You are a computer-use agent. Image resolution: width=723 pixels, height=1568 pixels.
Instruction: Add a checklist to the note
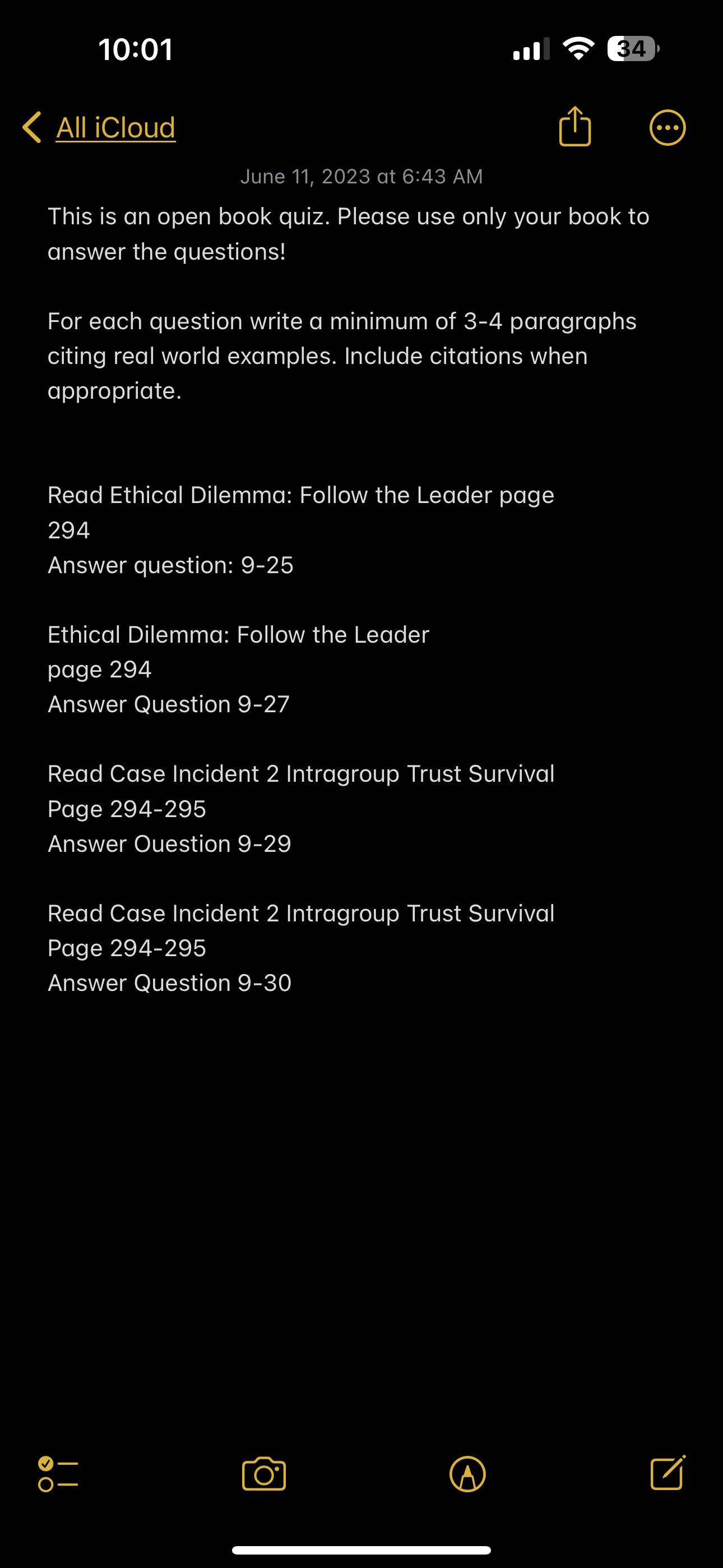[58, 1474]
